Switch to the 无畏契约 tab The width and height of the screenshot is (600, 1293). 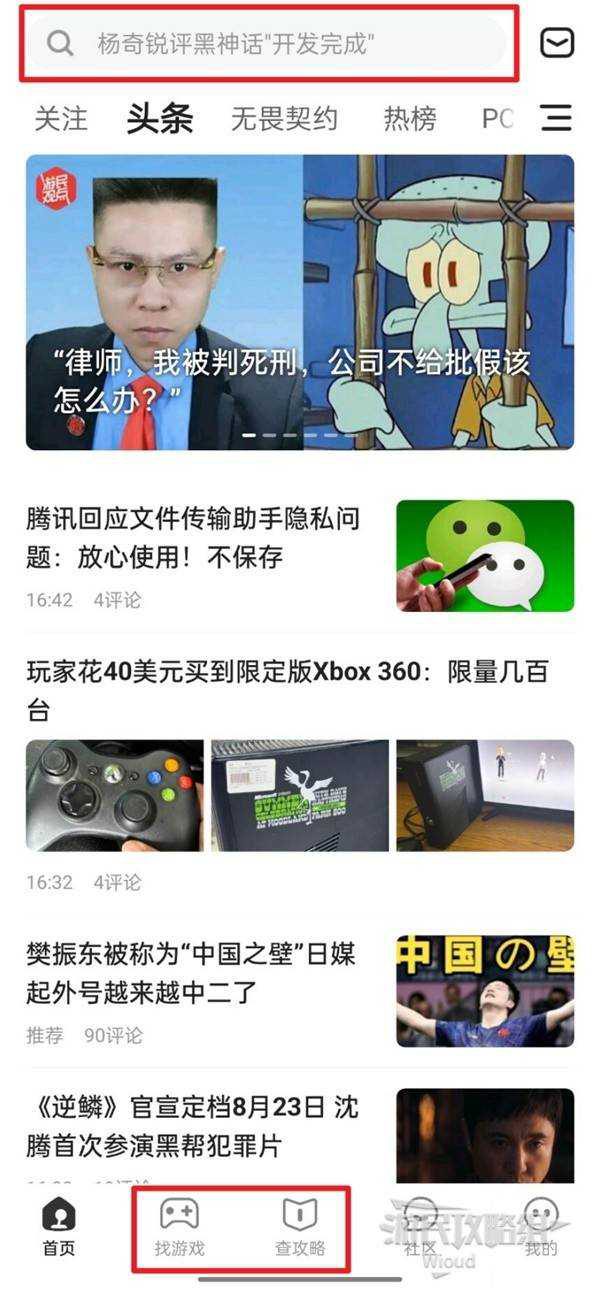pyautogui.click(x=287, y=119)
